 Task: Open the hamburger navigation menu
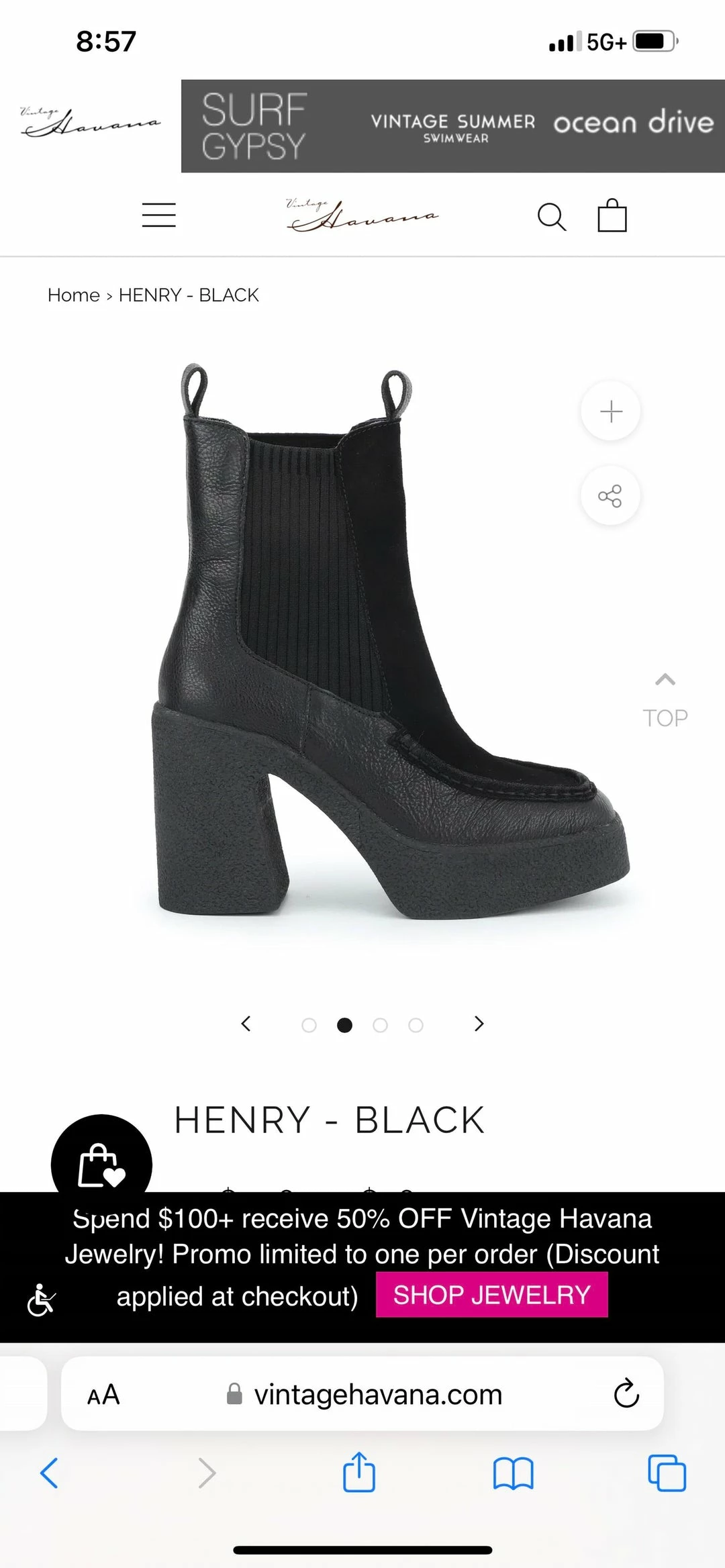click(x=158, y=215)
